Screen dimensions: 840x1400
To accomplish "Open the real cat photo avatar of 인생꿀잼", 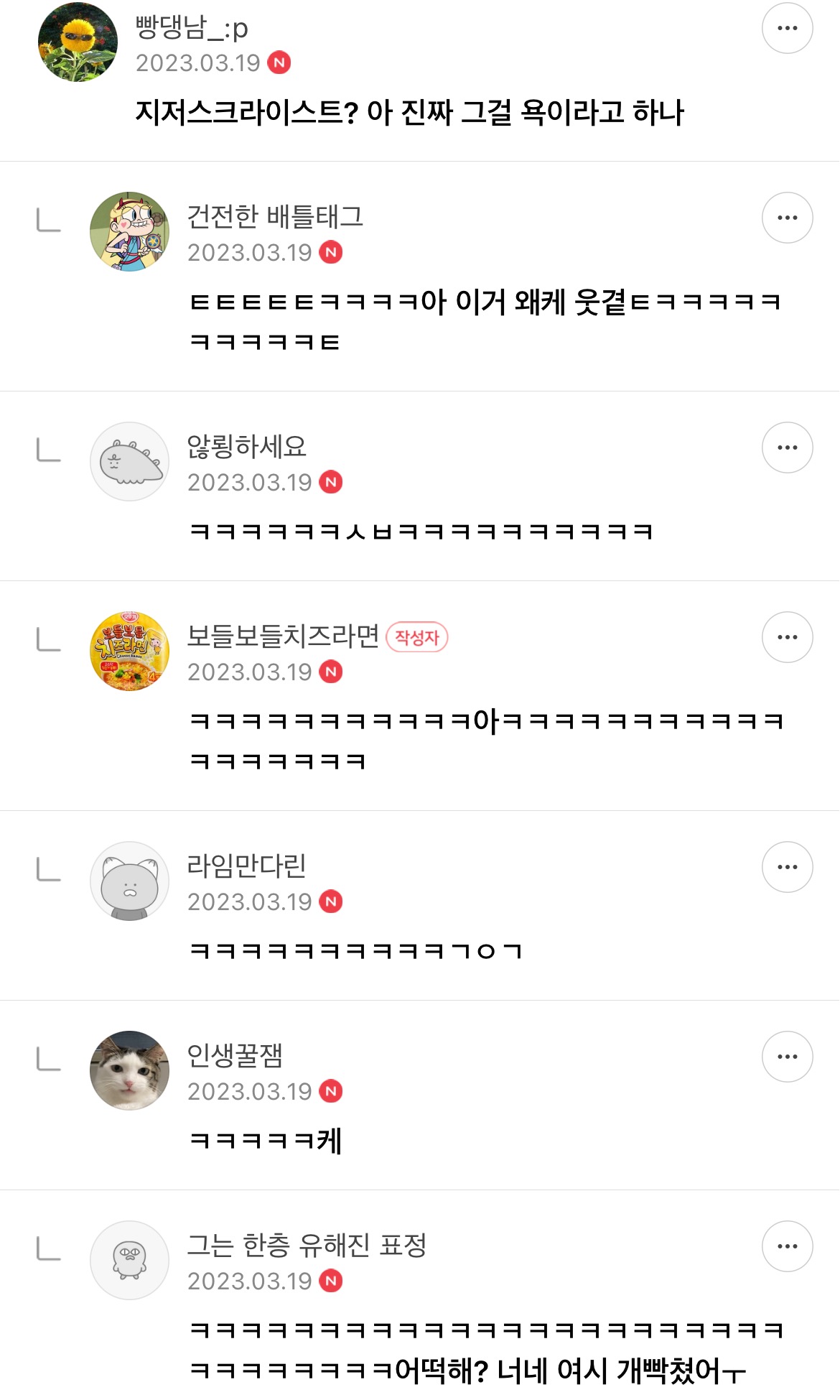I will point(129,1071).
